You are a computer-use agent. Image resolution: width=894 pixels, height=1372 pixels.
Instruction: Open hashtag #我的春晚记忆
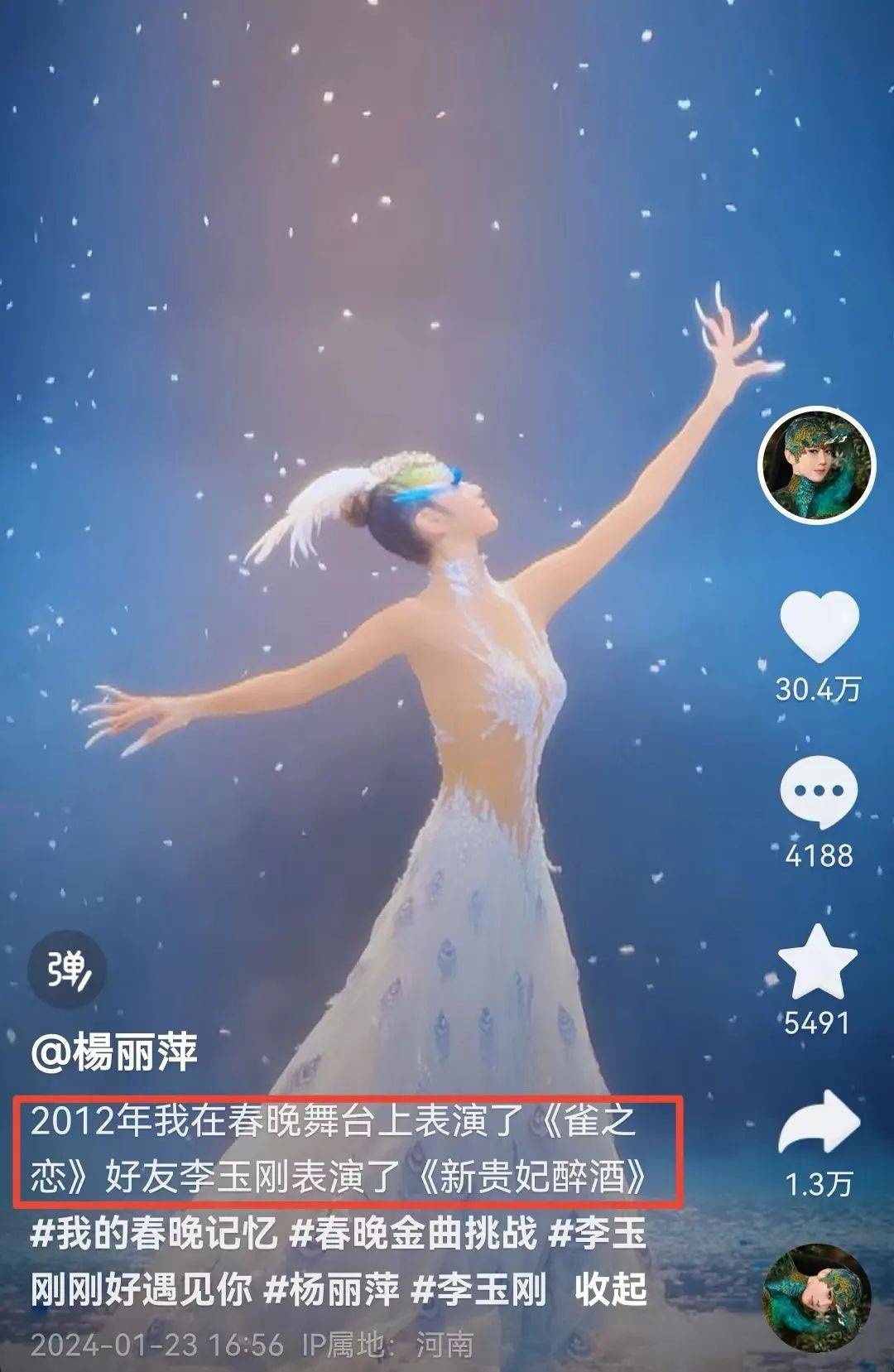click(x=153, y=1235)
